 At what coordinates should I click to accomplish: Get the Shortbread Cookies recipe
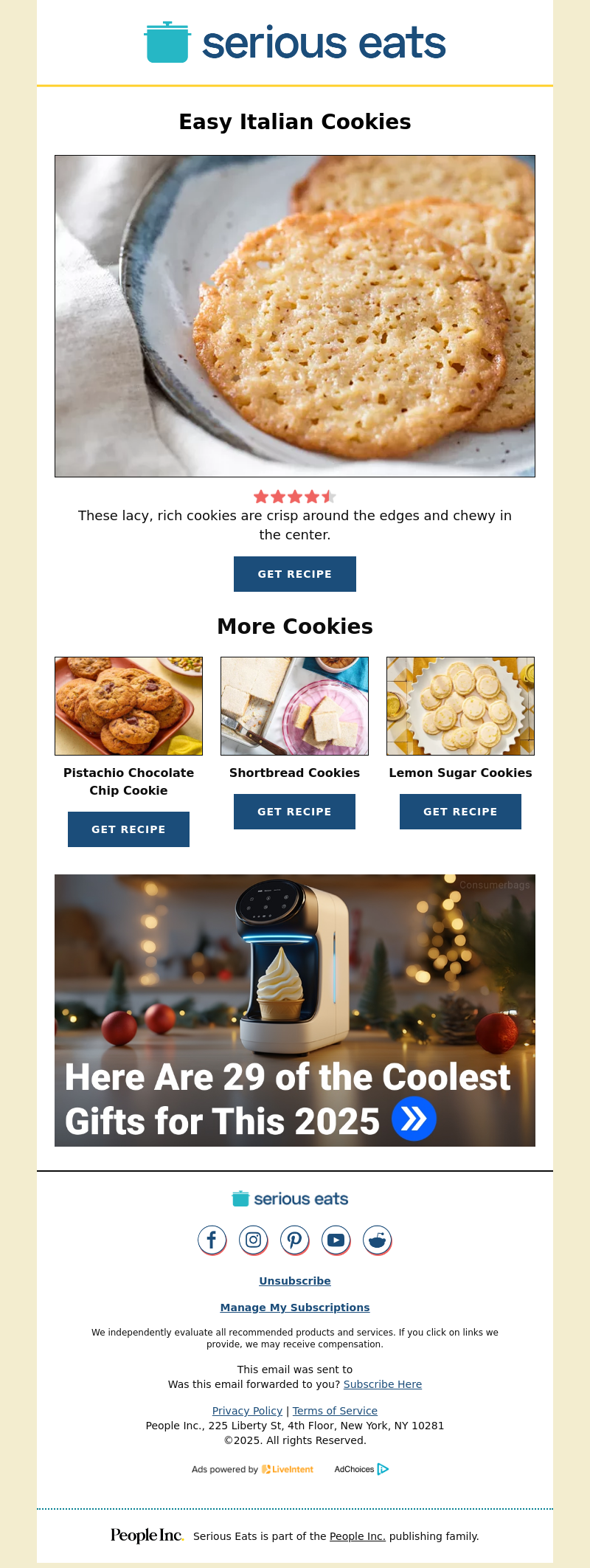pos(294,812)
